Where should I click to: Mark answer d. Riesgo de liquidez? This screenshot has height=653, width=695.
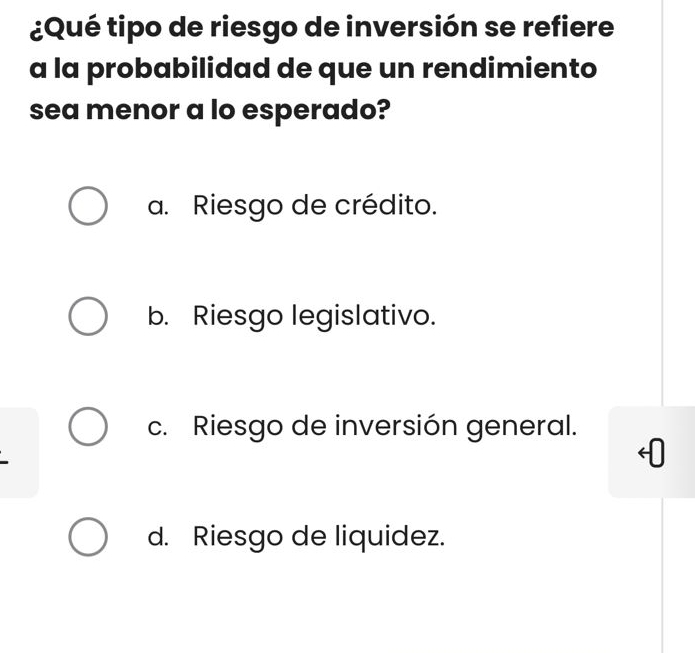point(88,536)
